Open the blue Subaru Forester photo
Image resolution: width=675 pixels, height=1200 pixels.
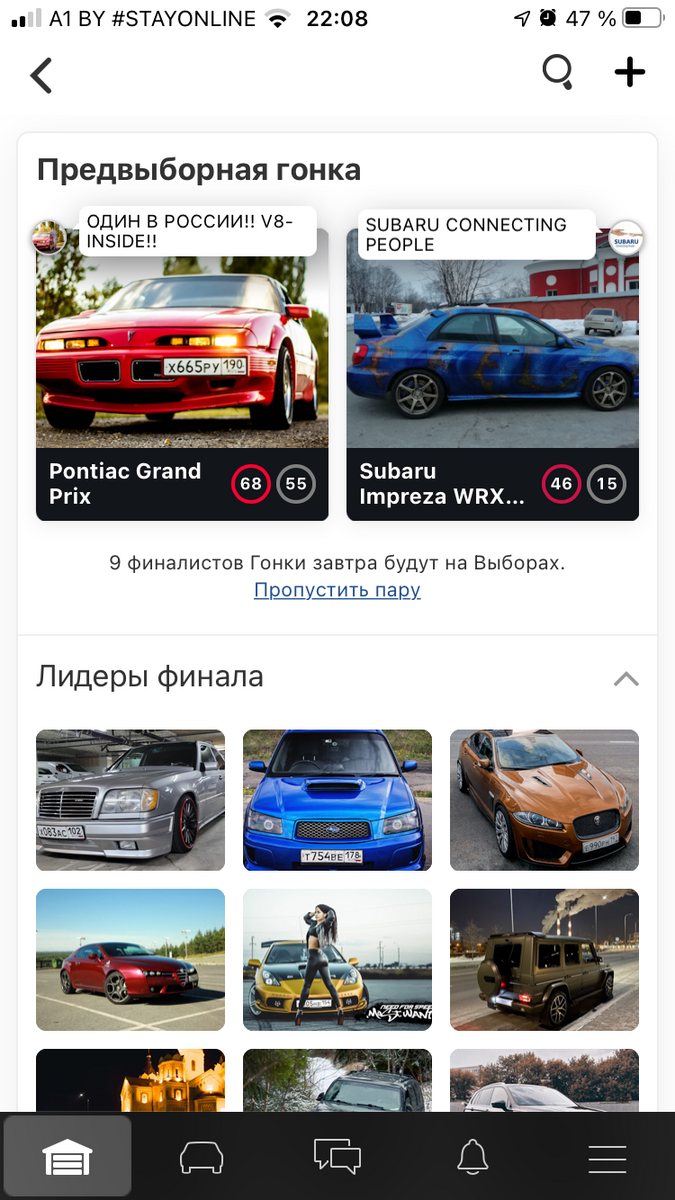(337, 800)
